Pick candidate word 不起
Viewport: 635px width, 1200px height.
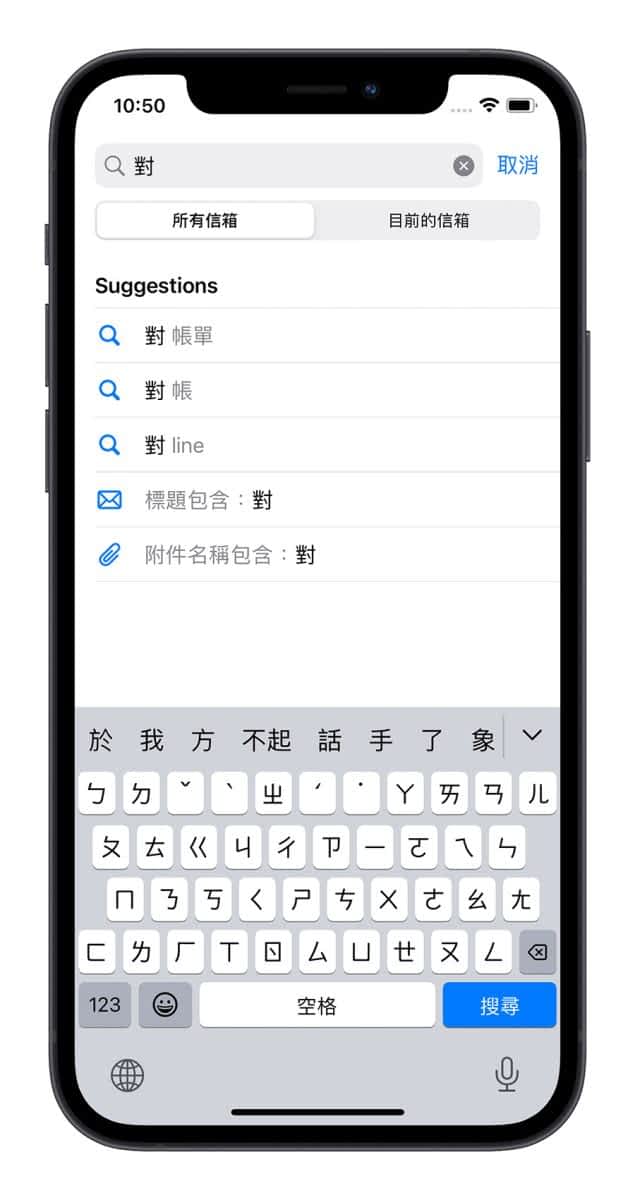point(266,740)
